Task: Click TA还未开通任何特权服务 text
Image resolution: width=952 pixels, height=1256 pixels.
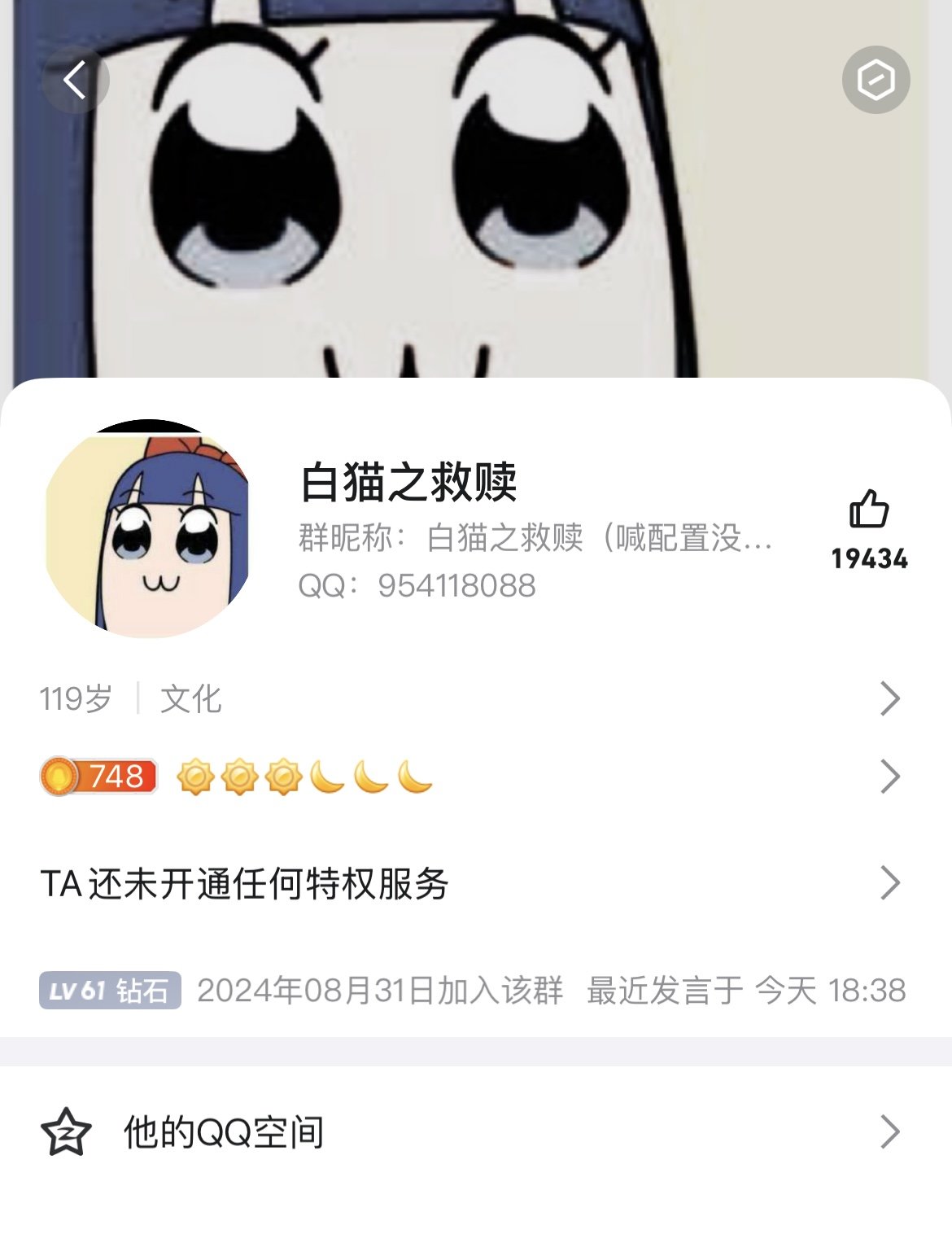Action: (244, 882)
